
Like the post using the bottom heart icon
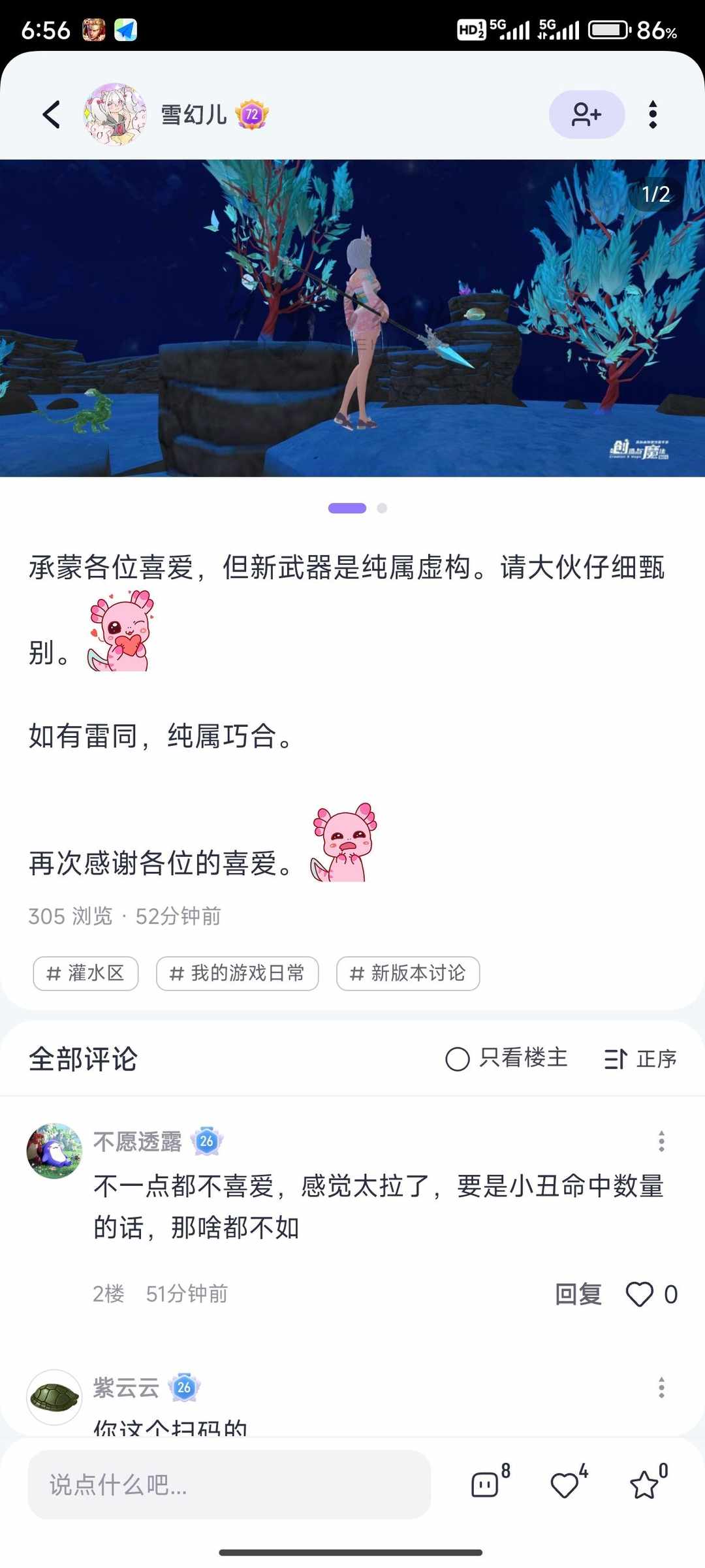[564, 1484]
